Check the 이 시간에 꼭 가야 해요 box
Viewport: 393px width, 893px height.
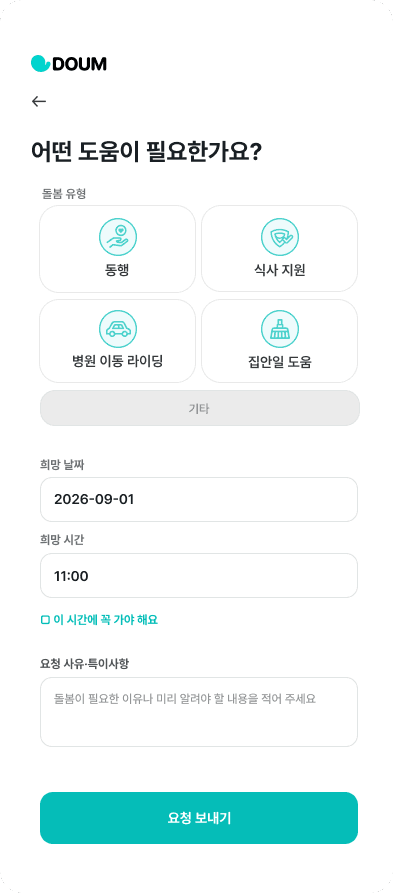pos(45,620)
